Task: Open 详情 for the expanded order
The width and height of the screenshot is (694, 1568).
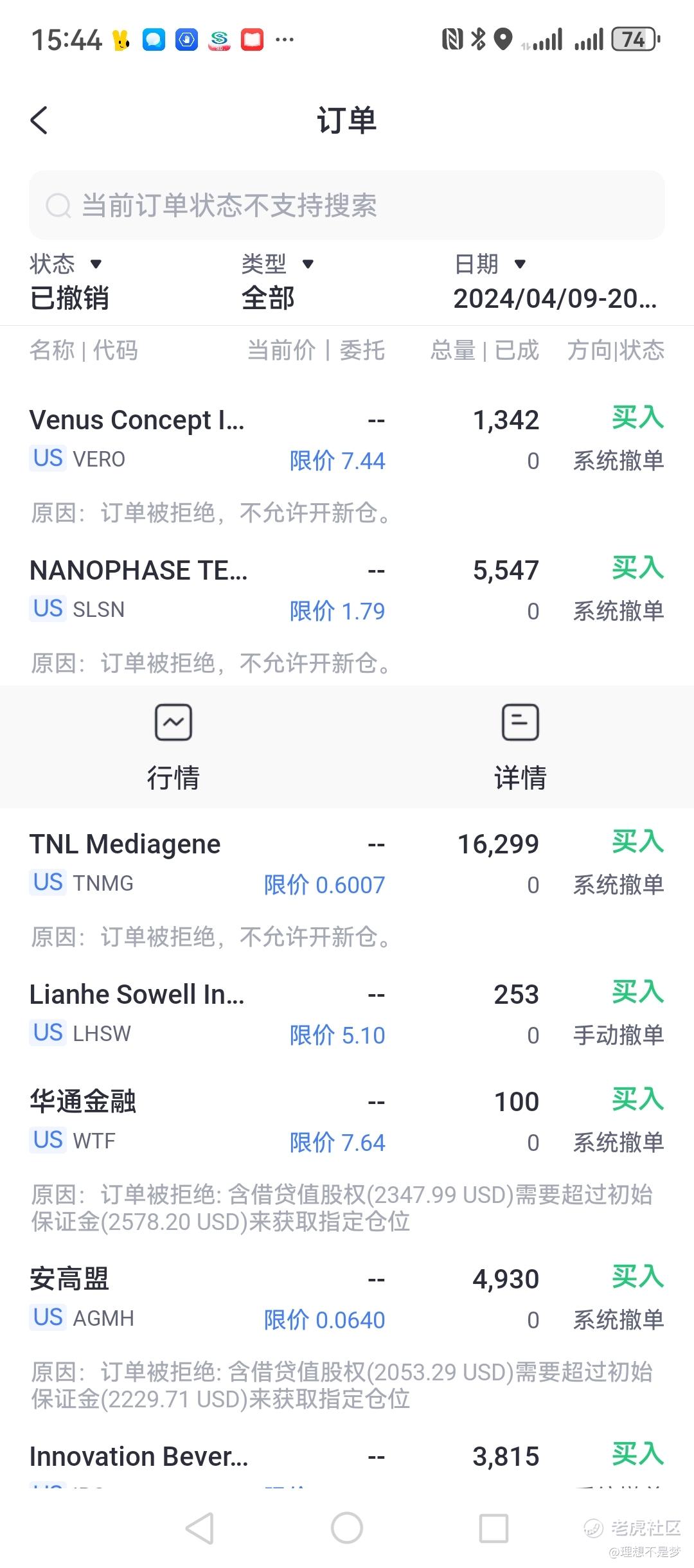Action: [520, 747]
